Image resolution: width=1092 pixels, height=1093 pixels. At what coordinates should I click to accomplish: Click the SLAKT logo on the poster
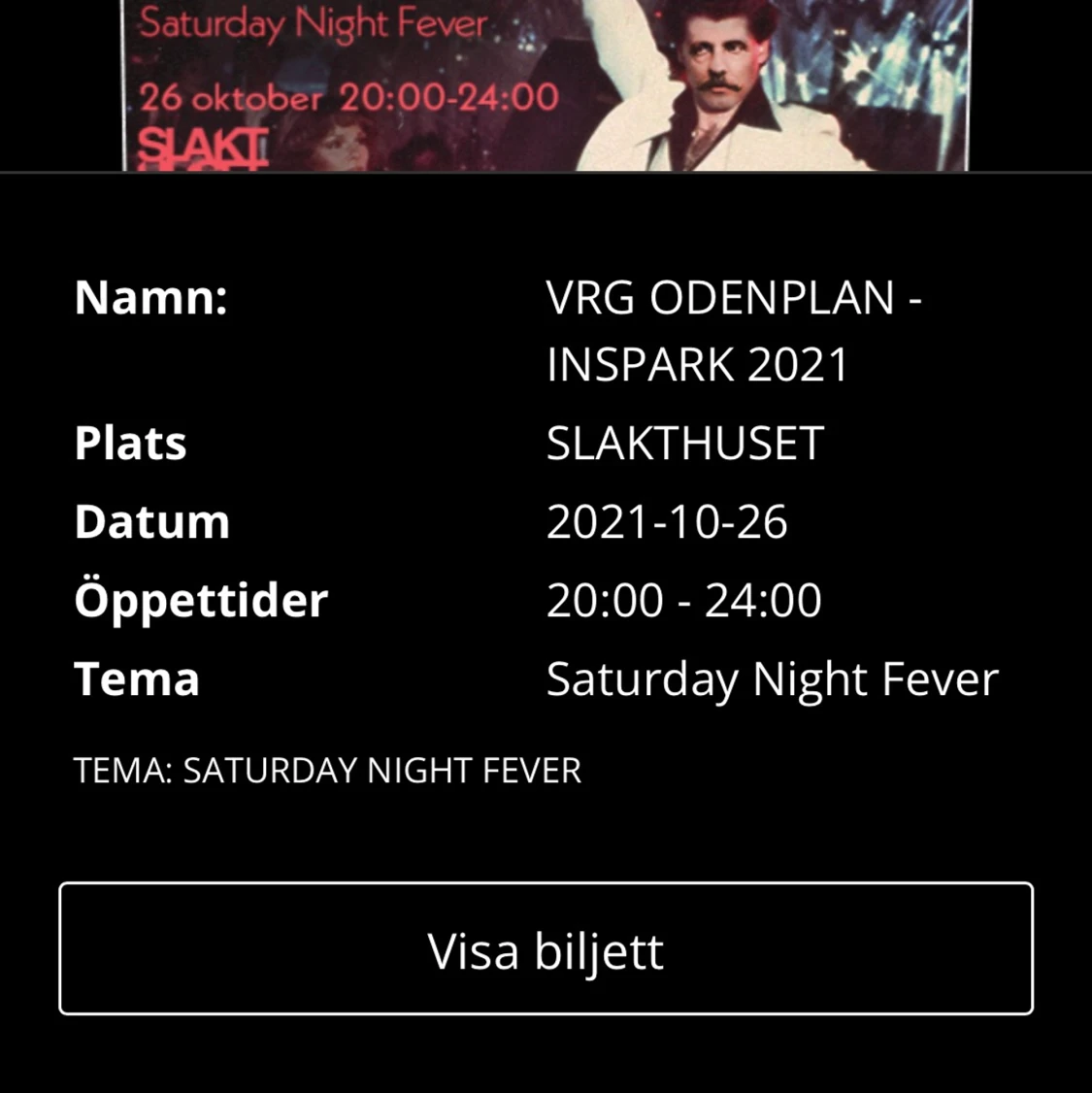[203, 148]
